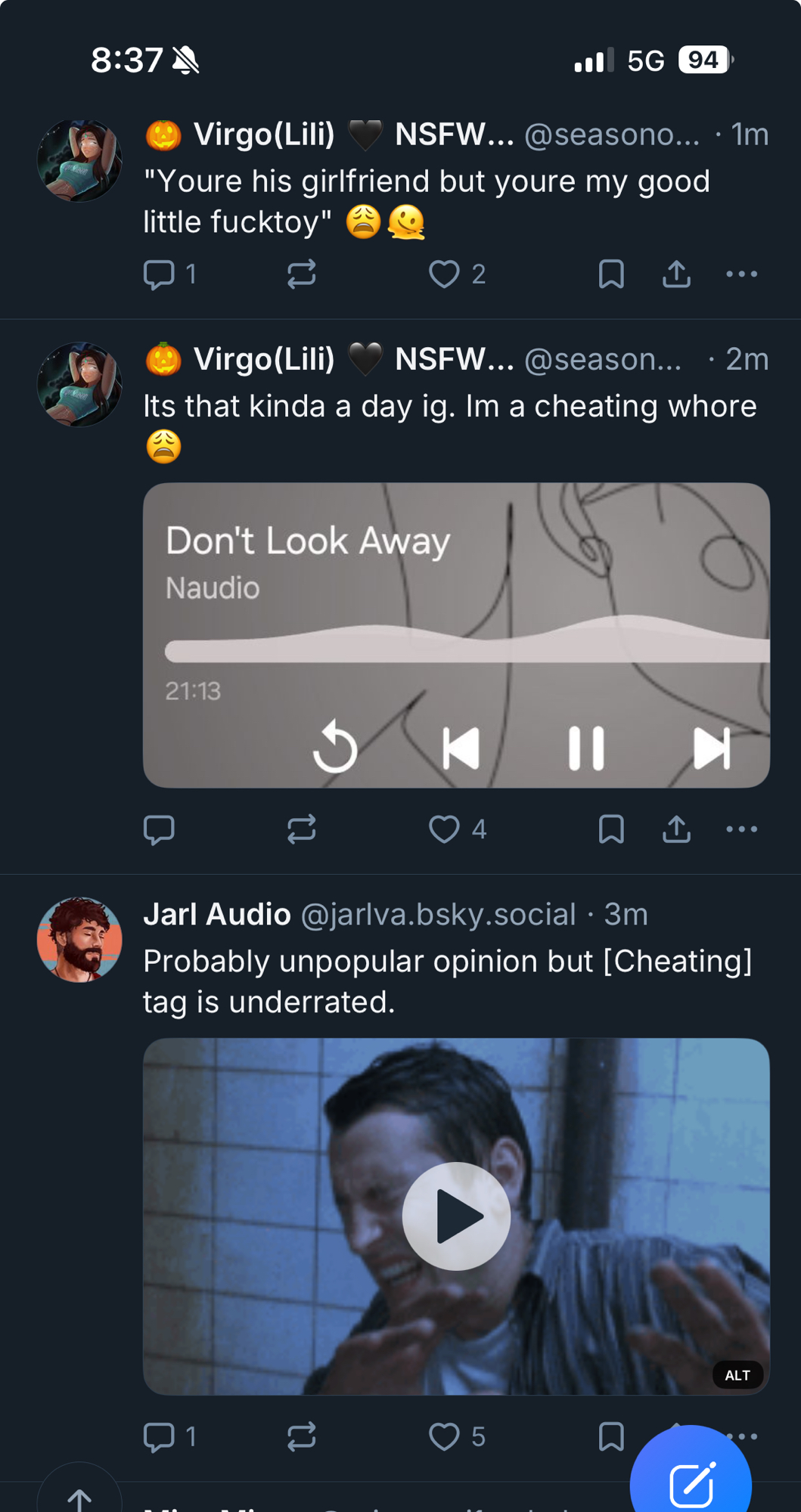Image resolution: width=801 pixels, height=1512 pixels.
Task: Open overflow menu on Virgo's 1m post
Action: click(x=741, y=274)
